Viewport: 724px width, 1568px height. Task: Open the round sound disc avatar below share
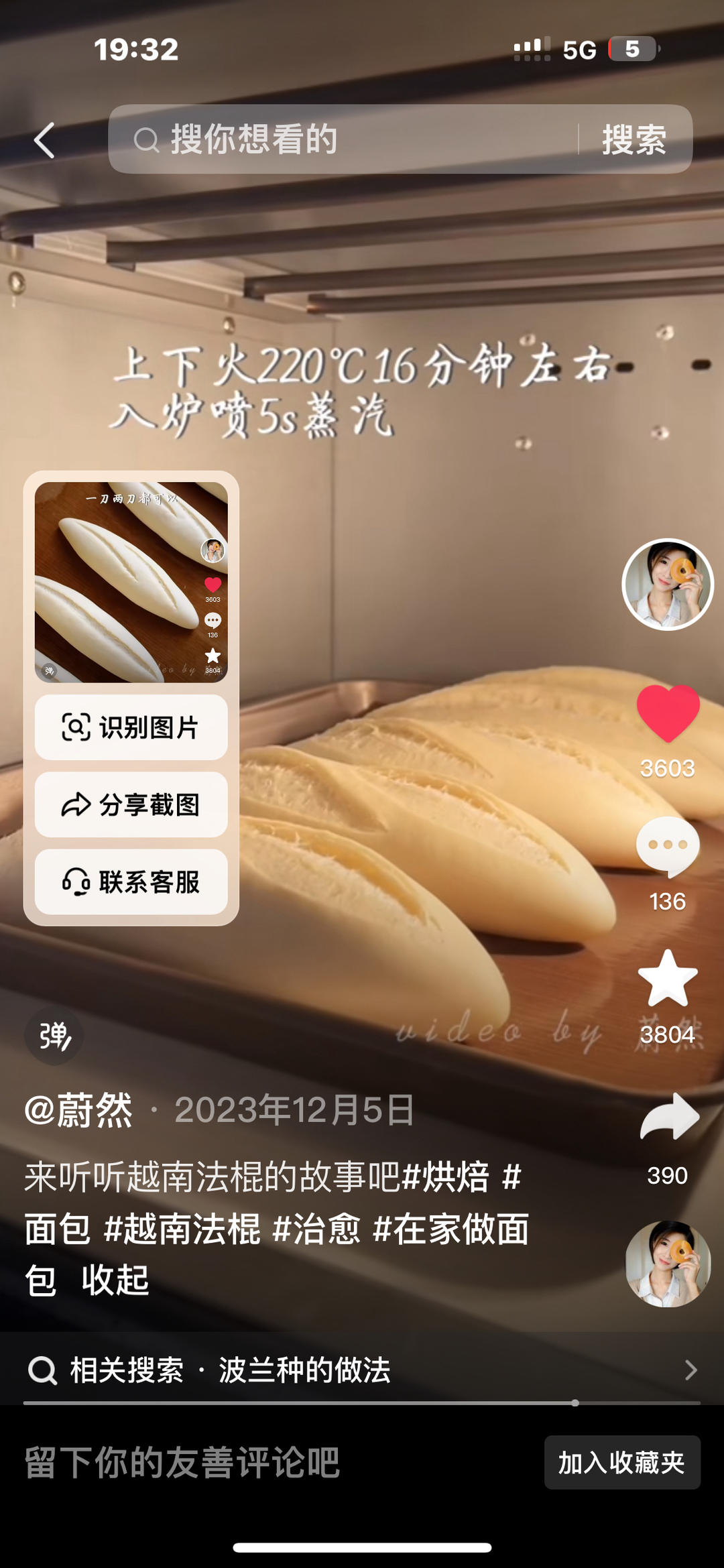click(668, 1264)
